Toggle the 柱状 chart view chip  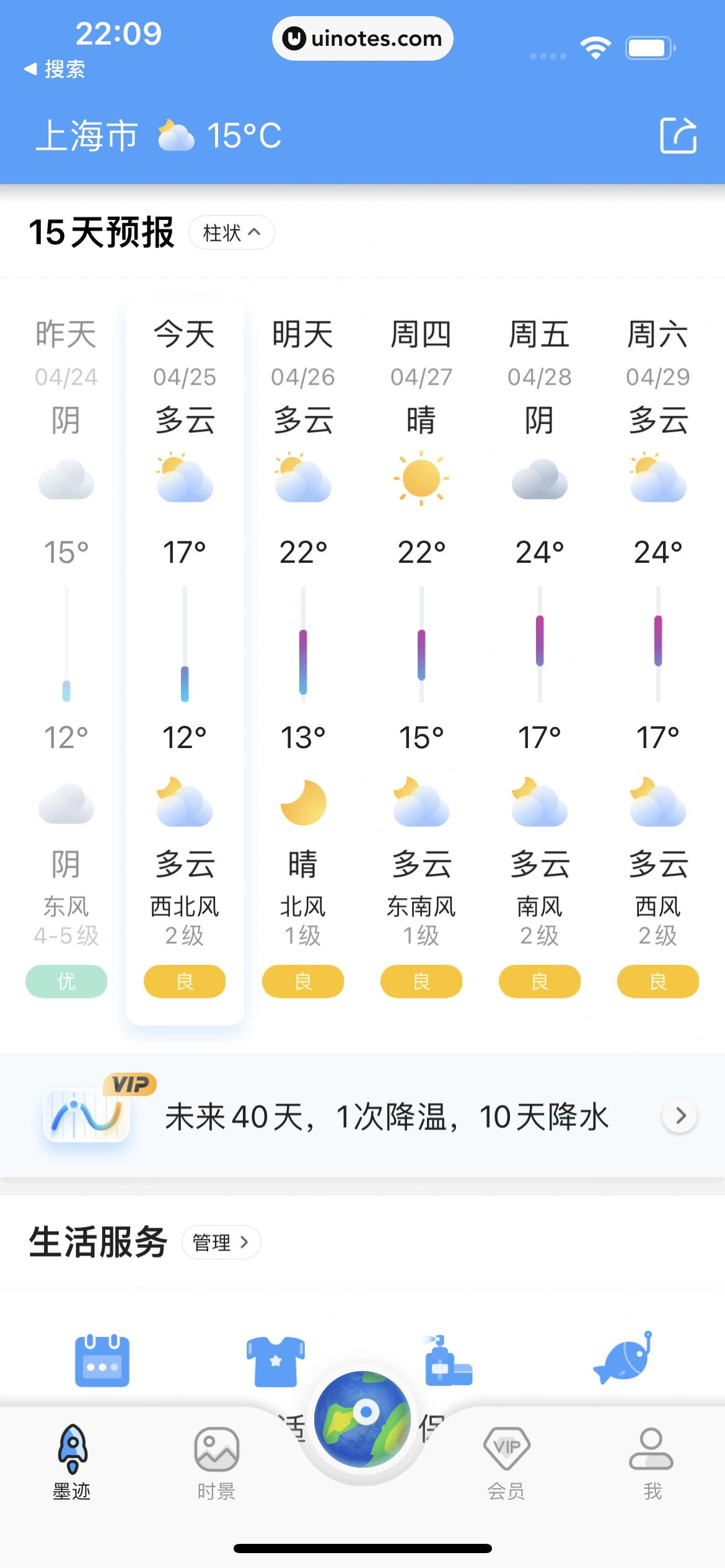tap(231, 233)
